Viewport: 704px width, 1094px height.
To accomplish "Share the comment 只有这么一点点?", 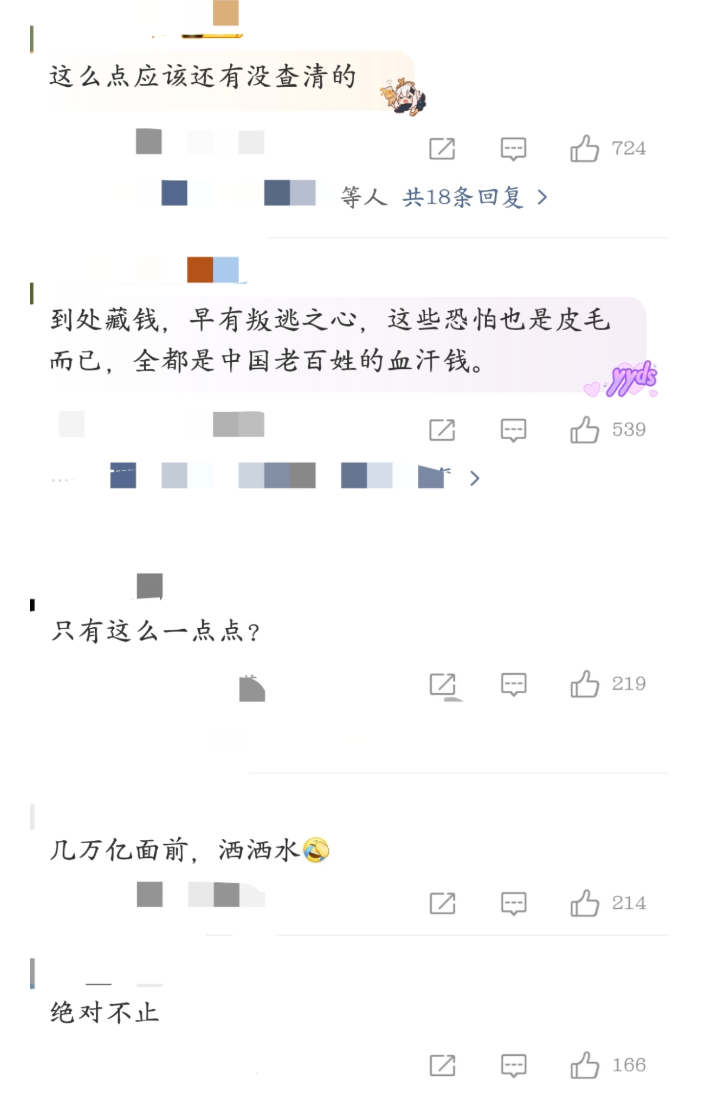I will [x=442, y=684].
